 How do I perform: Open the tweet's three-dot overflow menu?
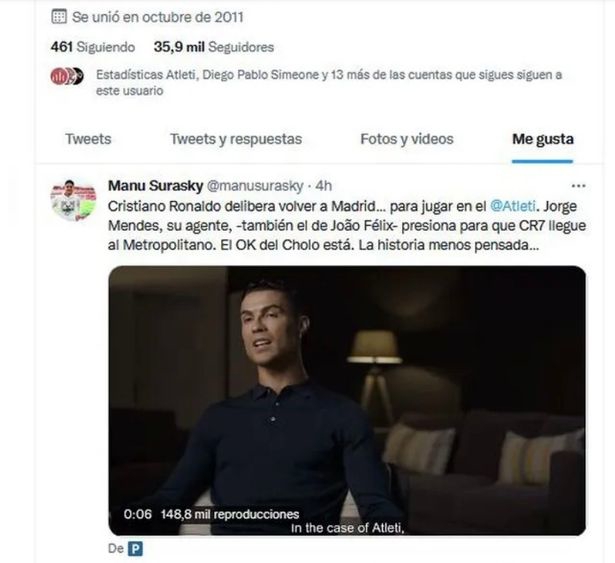coord(577,186)
